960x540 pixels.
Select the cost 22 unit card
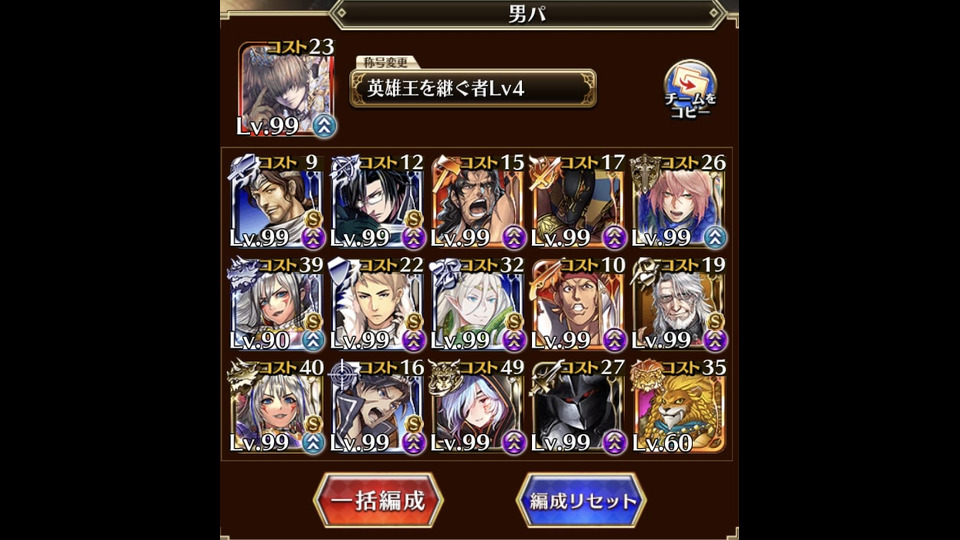pos(378,306)
